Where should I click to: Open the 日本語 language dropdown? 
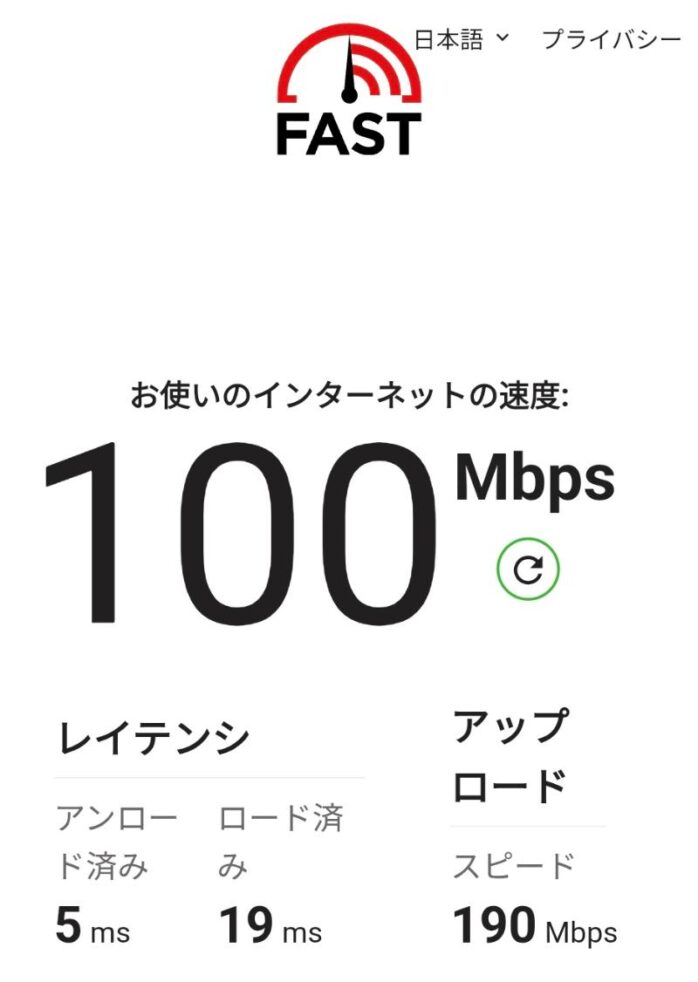(x=461, y=40)
